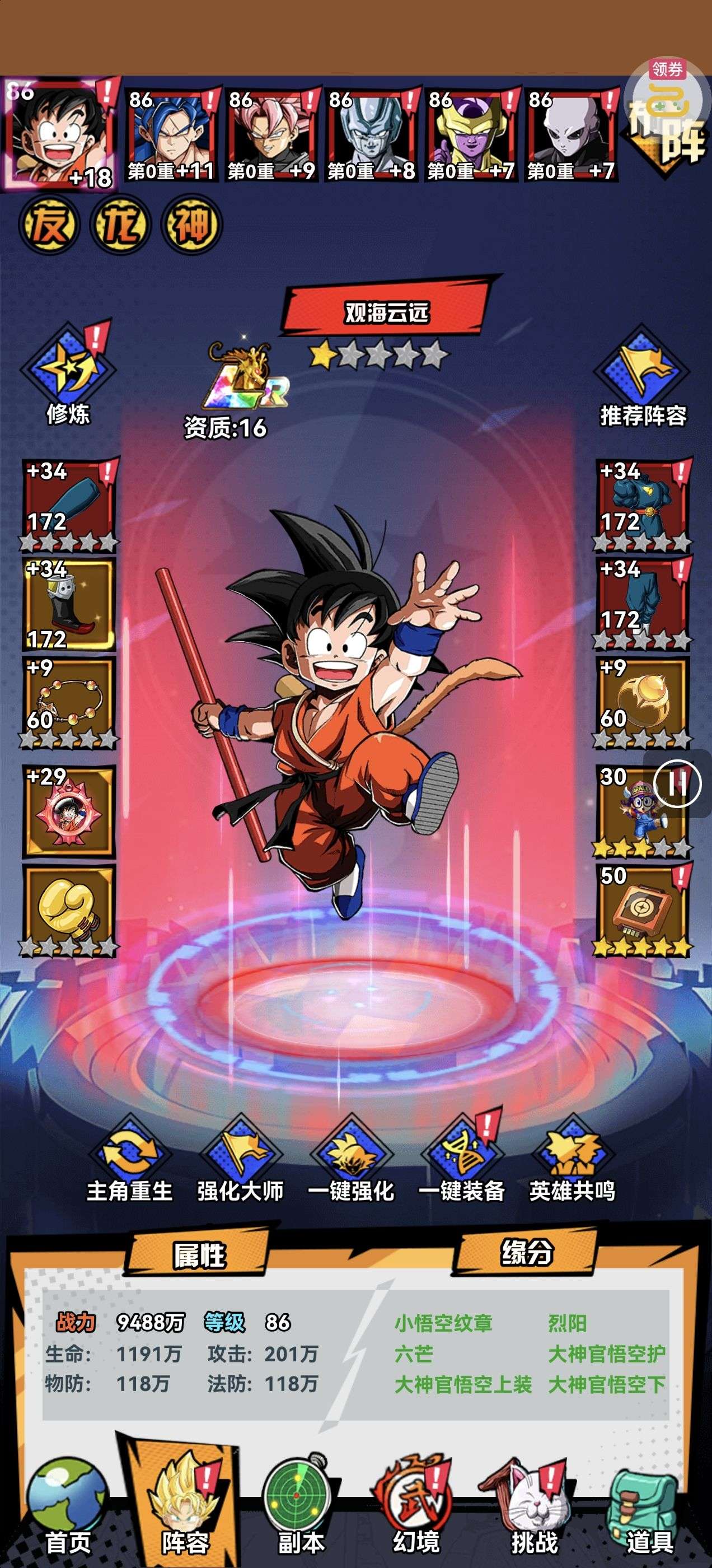Image resolution: width=712 pixels, height=1568 pixels.
Task: Open the 修炼 training icon
Action: click(68, 371)
